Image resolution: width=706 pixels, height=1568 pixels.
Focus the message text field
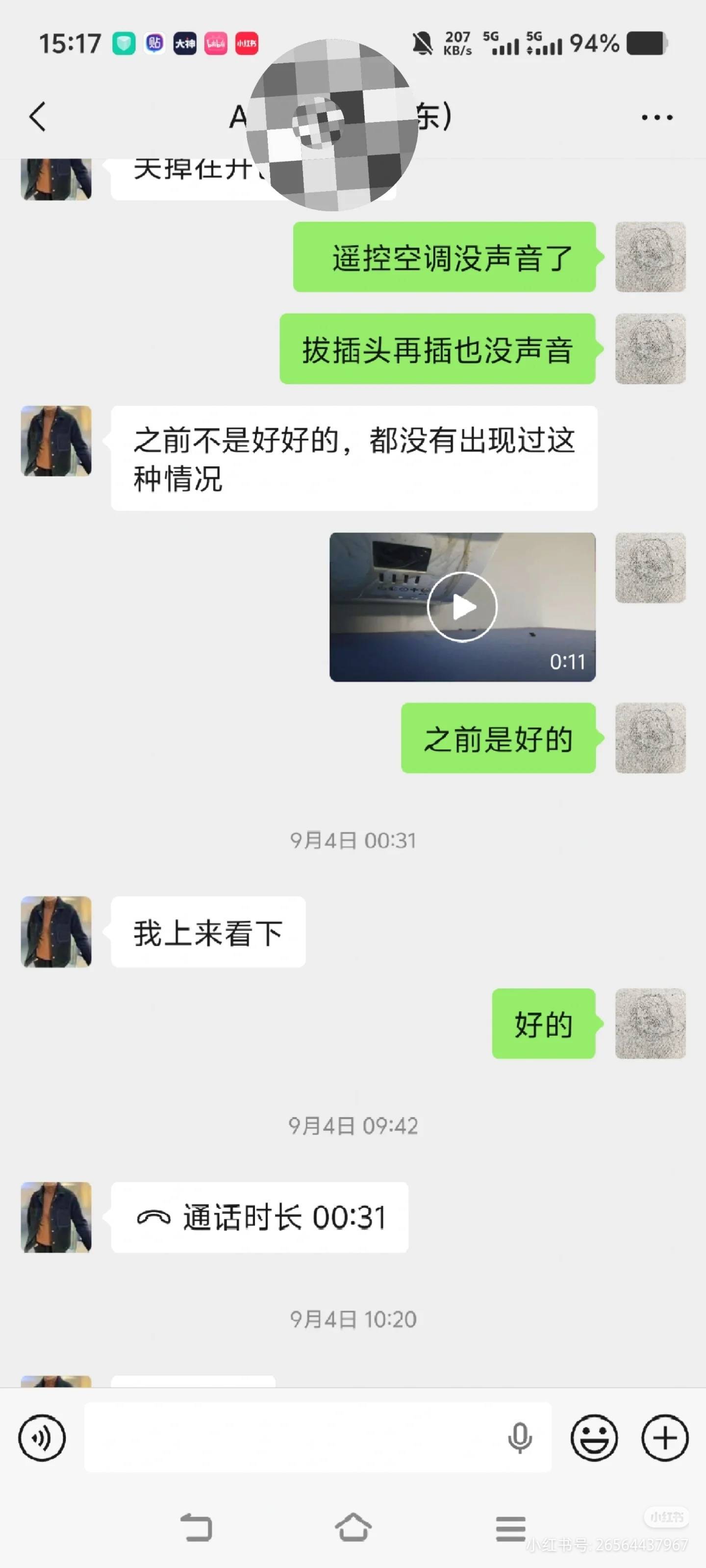coord(292,1438)
